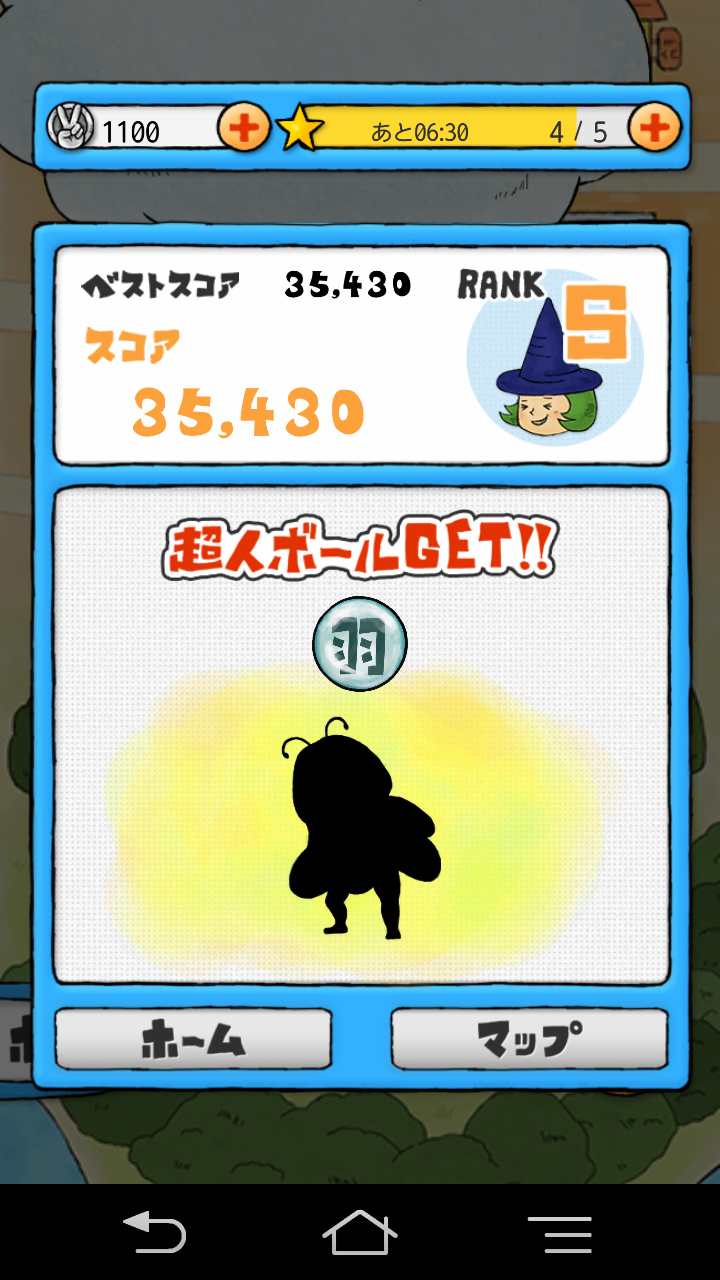
Task: Open the マップ (Map) screen
Action: pyautogui.click(x=528, y=1039)
